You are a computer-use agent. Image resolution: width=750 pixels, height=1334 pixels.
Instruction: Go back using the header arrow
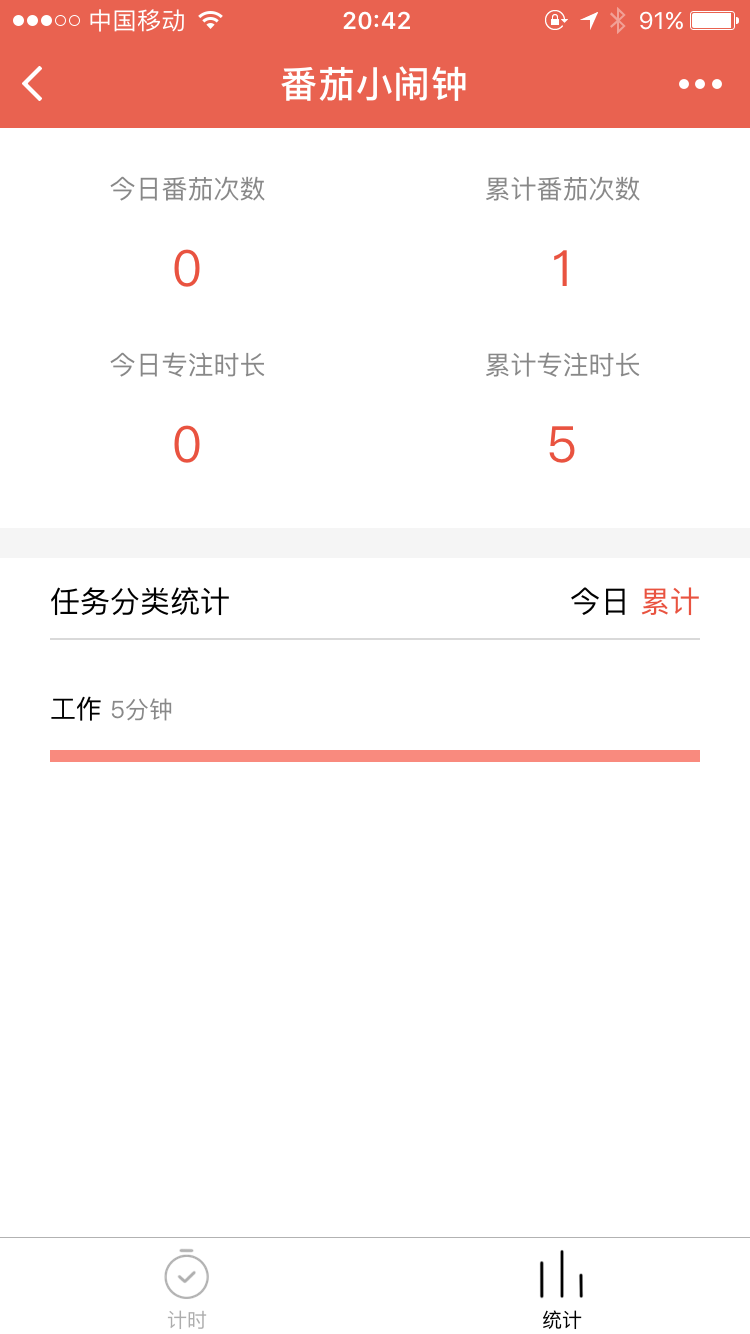[33, 84]
